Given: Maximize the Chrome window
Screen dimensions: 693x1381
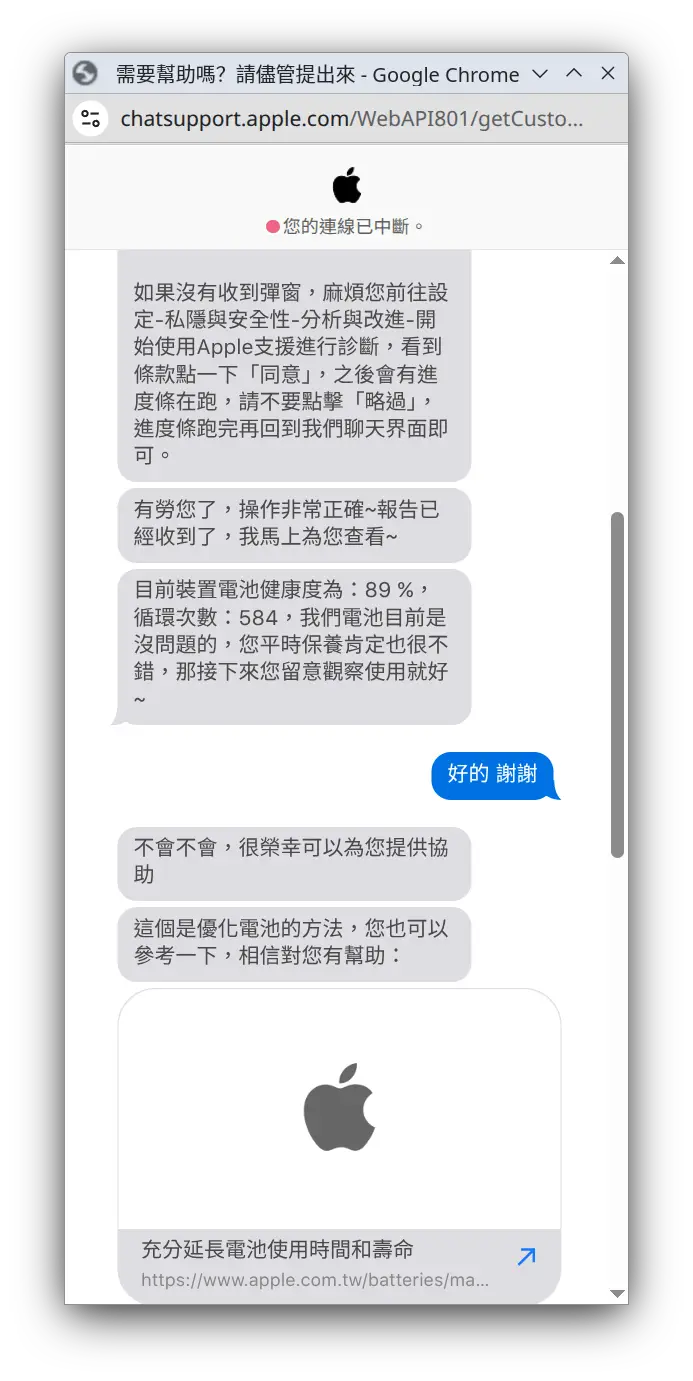Looking at the screenshot, I should tap(574, 74).
